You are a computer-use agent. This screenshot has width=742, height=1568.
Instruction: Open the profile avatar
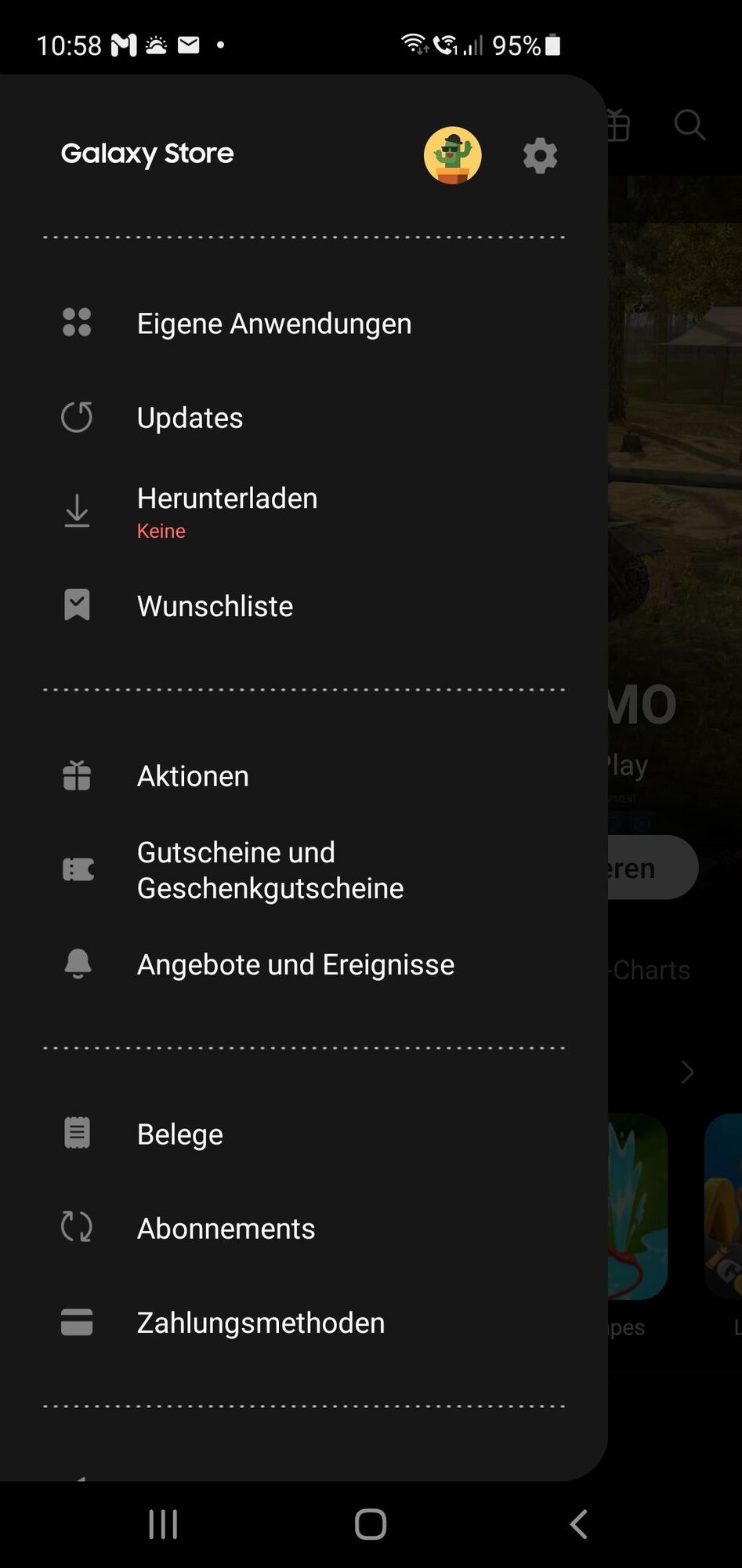pyautogui.click(x=452, y=155)
